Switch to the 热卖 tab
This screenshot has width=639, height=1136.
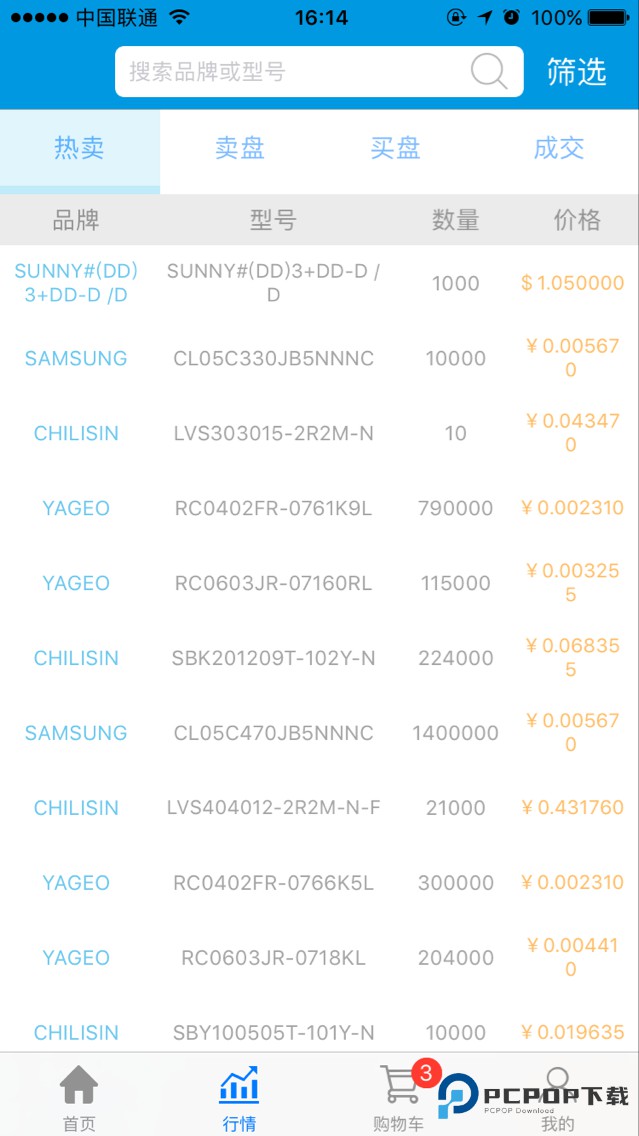(80, 149)
